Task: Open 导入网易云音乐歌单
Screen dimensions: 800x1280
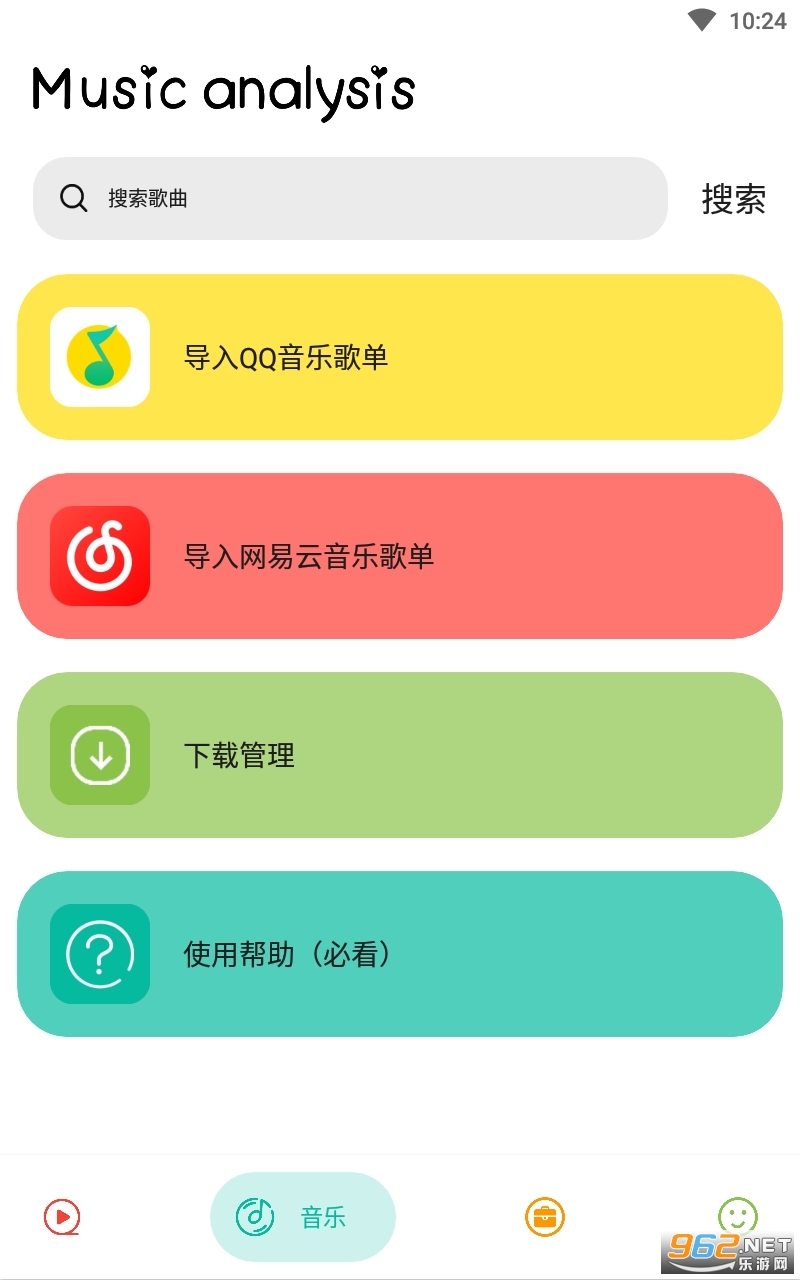Action: pyautogui.click(x=400, y=556)
